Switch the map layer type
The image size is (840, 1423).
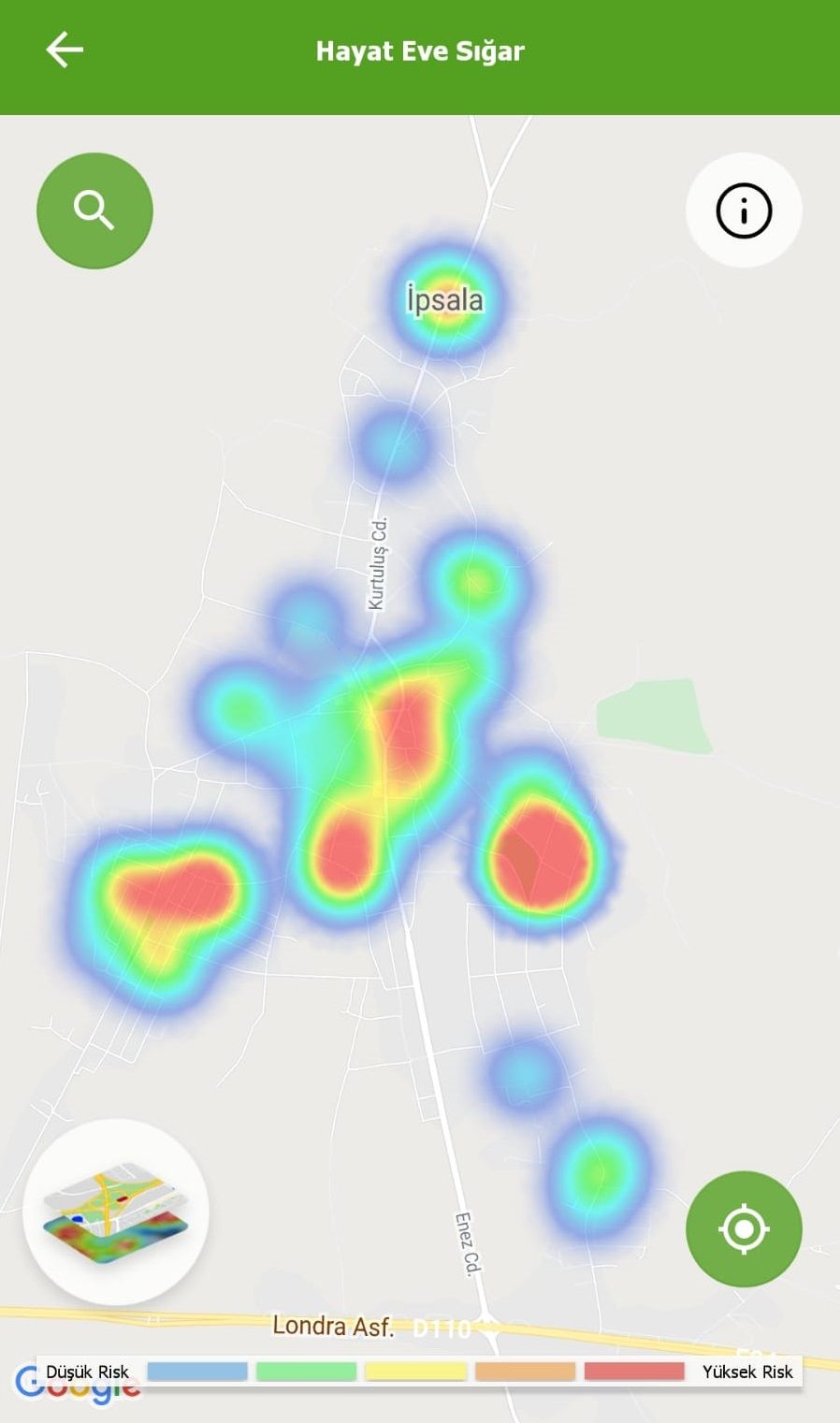click(116, 1212)
